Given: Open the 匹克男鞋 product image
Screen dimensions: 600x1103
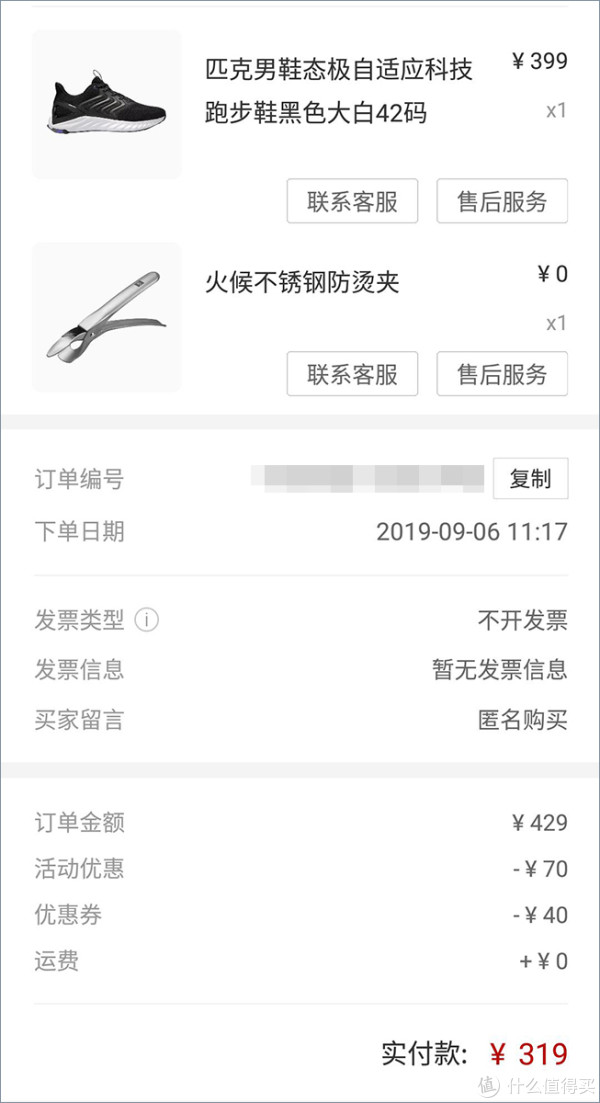Looking at the screenshot, I should click(107, 105).
